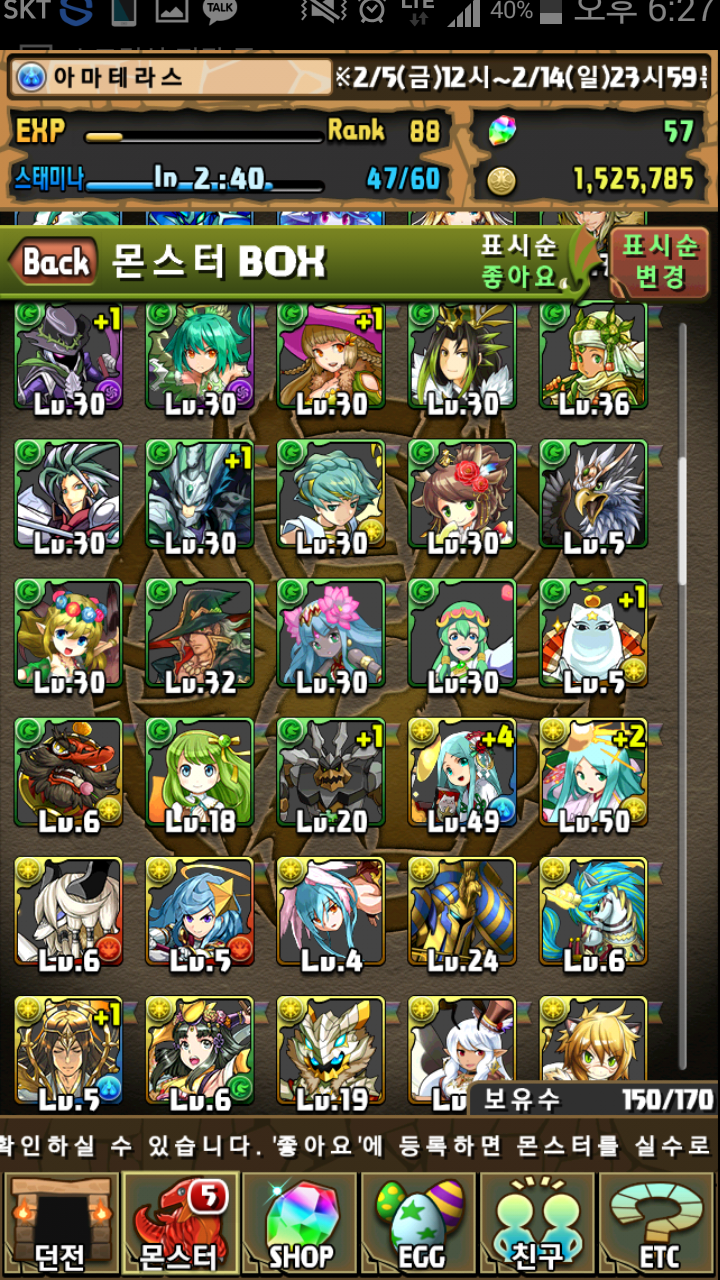This screenshot has height=1280, width=720.
Task: Switch to the 몬스터 tab
Action: point(180,1224)
